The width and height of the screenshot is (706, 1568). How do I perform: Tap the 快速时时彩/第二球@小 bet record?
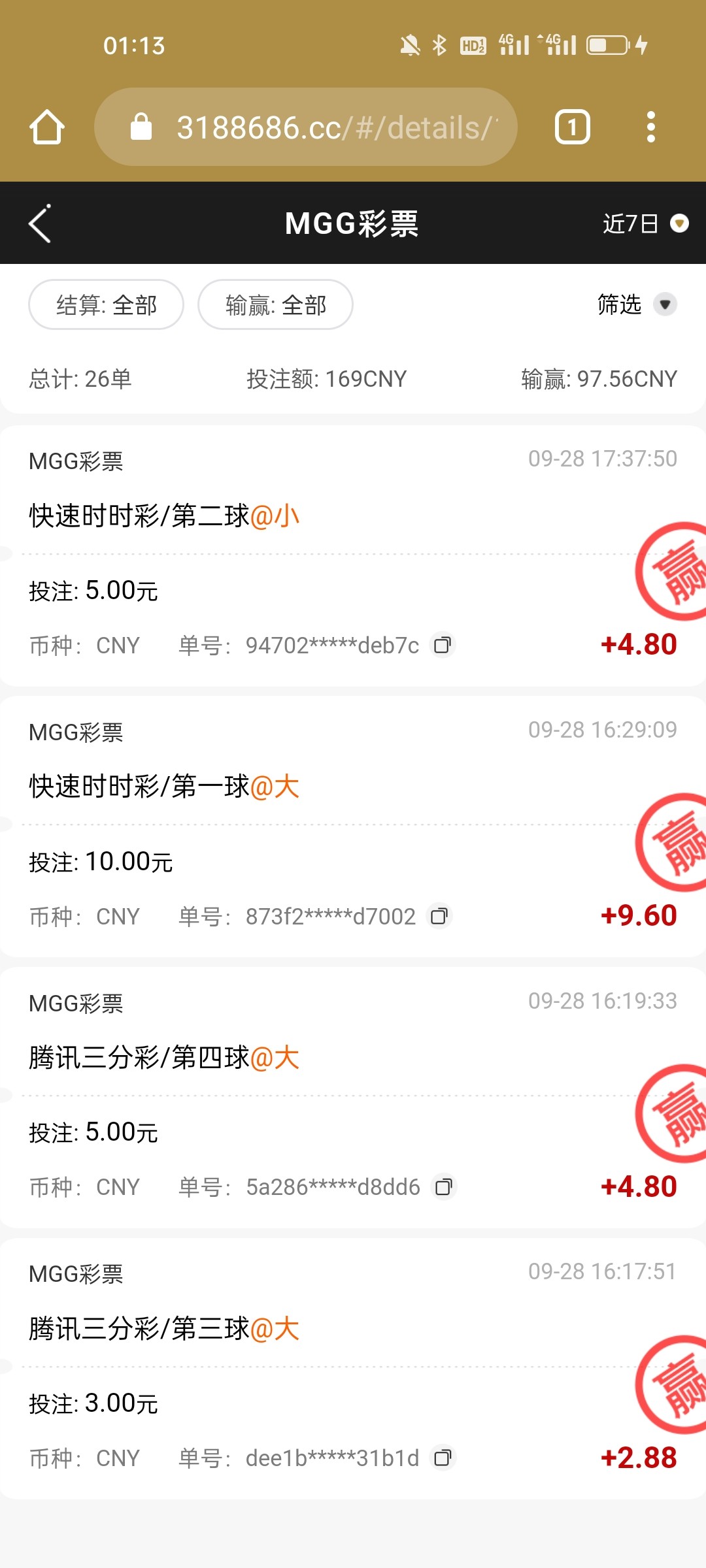click(x=163, y=515)
